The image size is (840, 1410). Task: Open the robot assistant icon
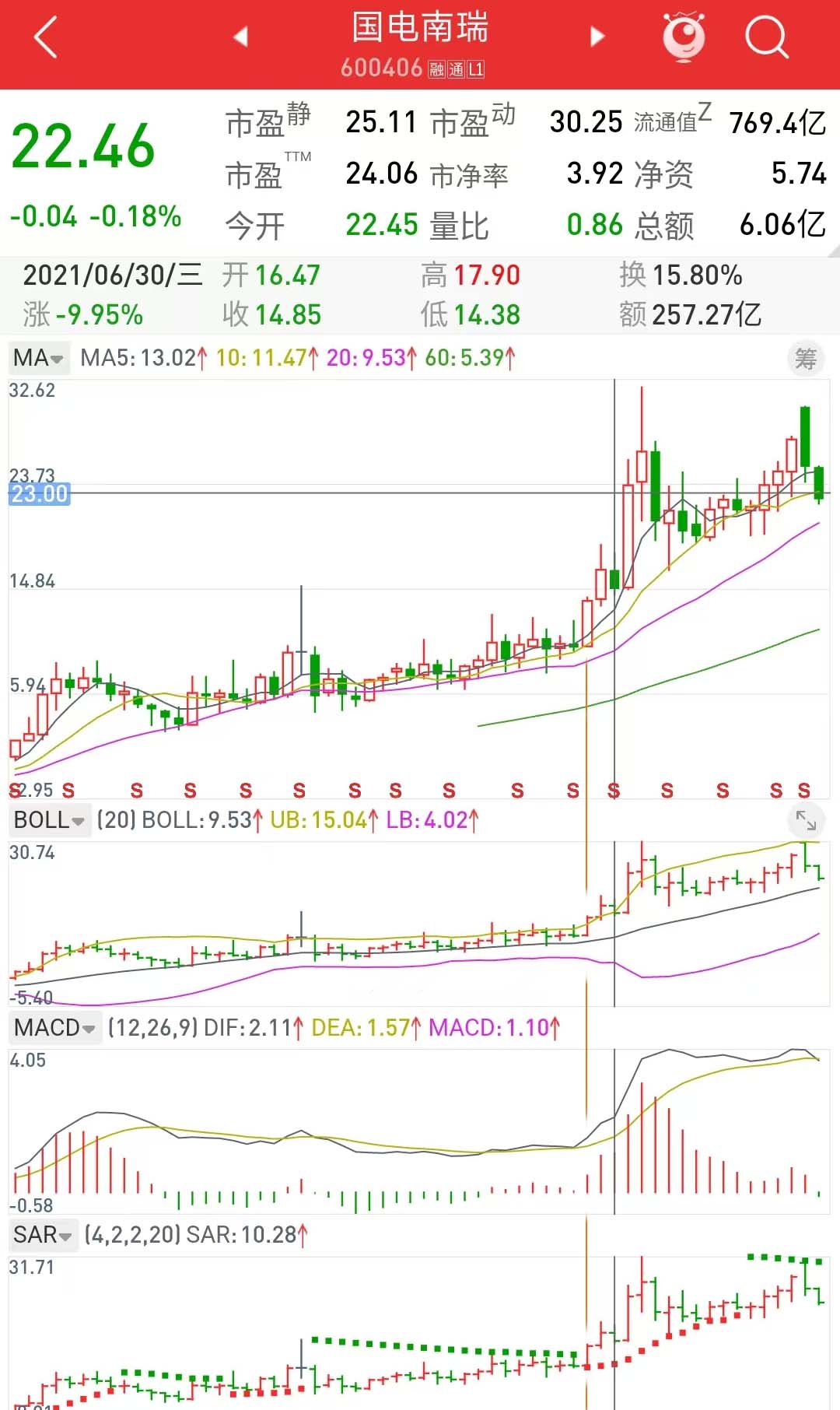(x=684, y=37)
